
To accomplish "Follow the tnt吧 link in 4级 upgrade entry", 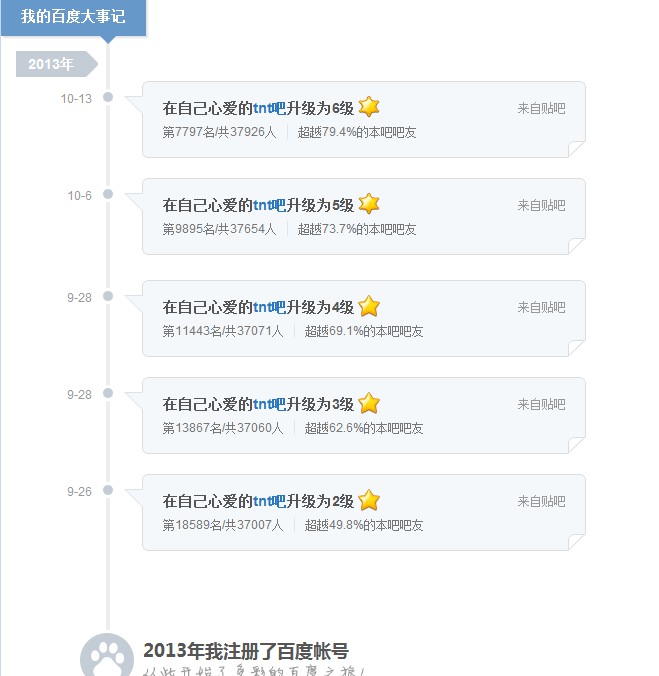I will [269, 307].
